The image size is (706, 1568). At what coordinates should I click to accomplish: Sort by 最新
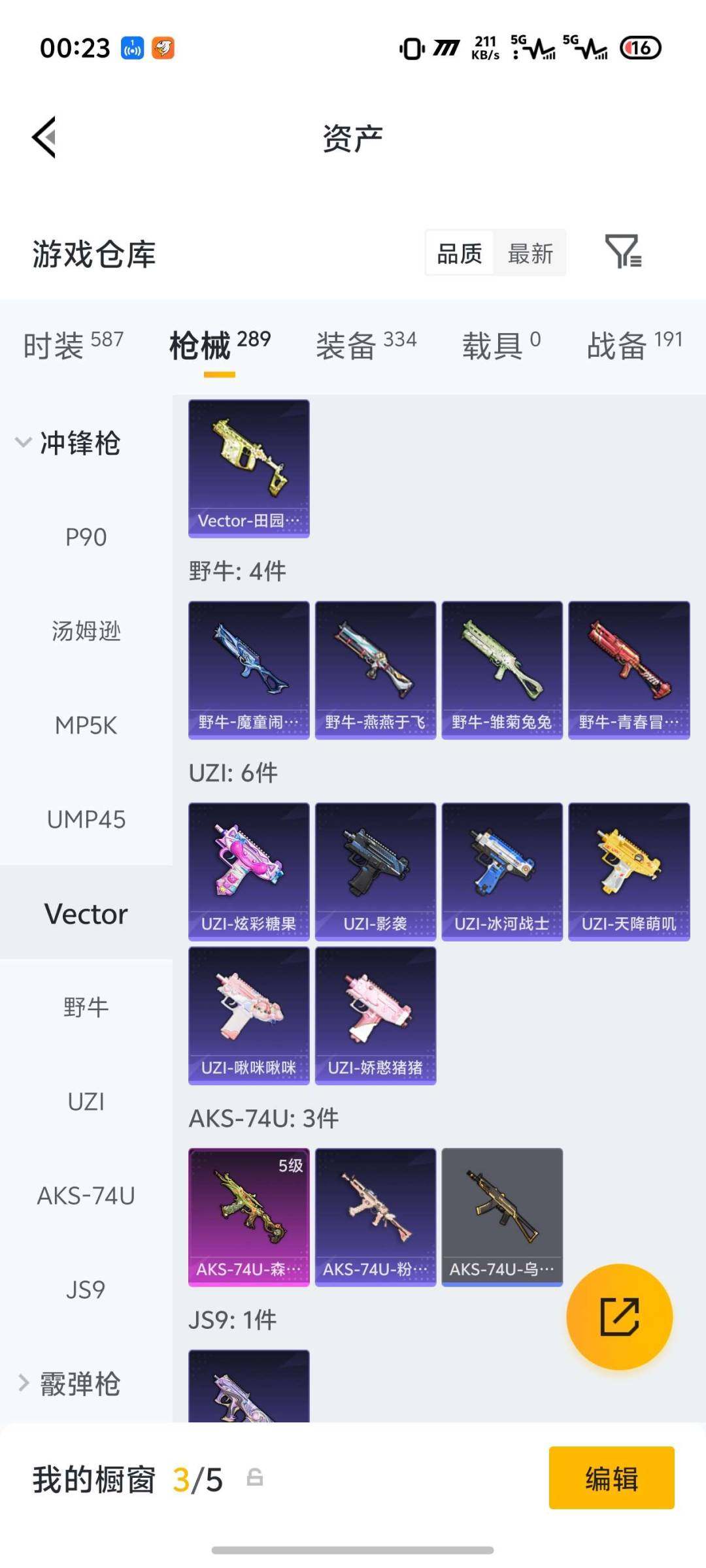(x=530, y=253)
